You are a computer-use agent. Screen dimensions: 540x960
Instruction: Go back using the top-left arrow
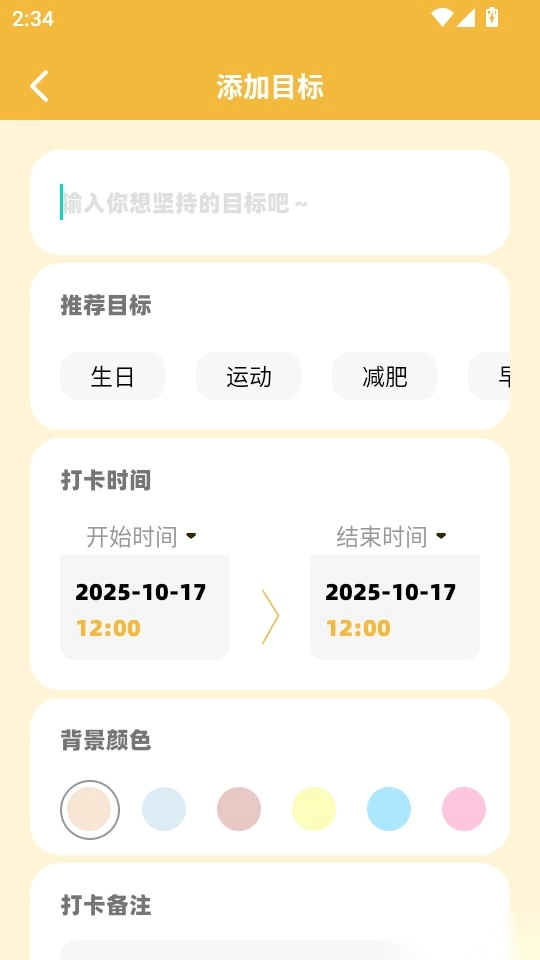pos(39,86)
